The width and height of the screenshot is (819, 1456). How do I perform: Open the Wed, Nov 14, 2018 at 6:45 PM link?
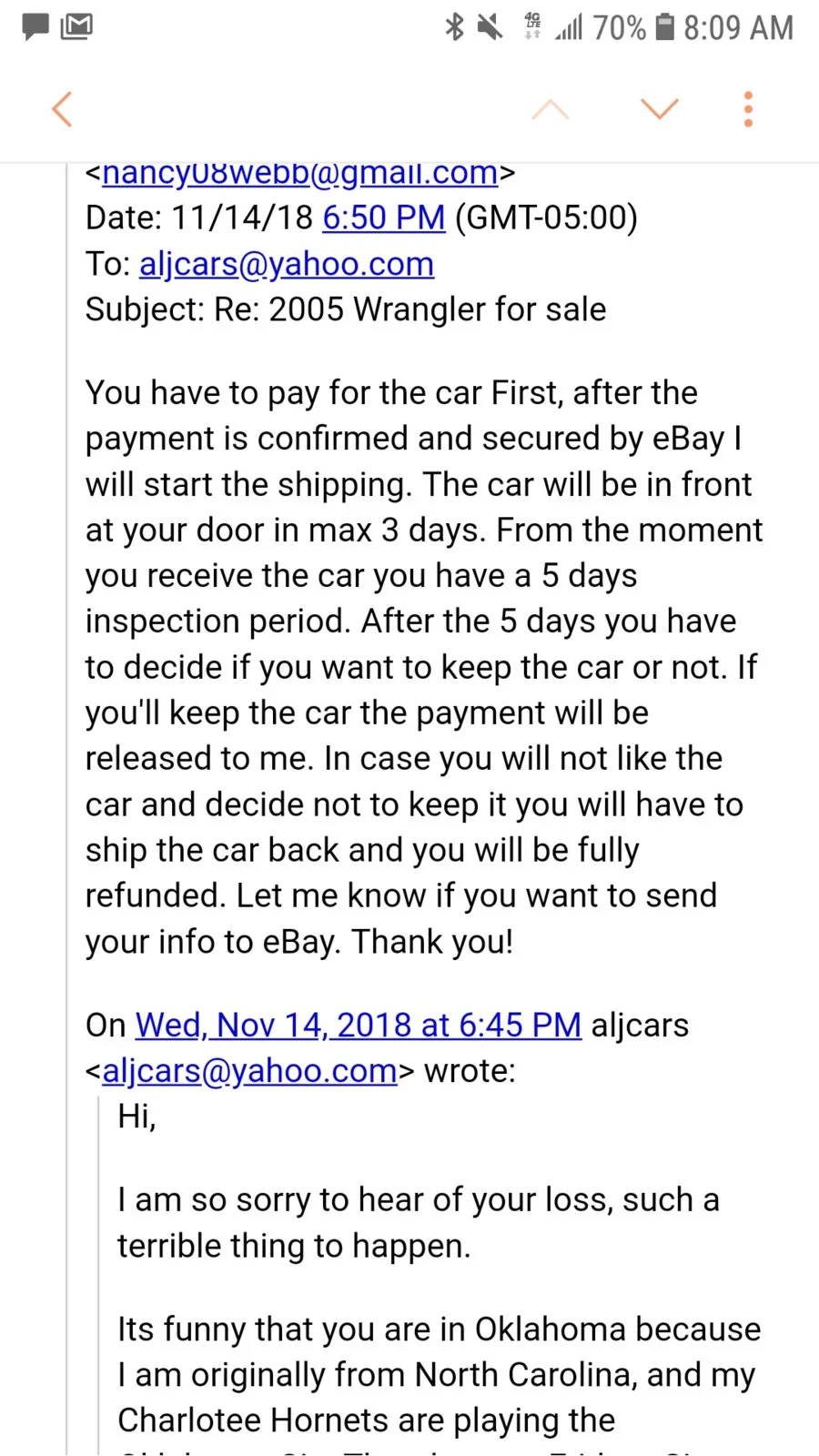pos(359,1025)
